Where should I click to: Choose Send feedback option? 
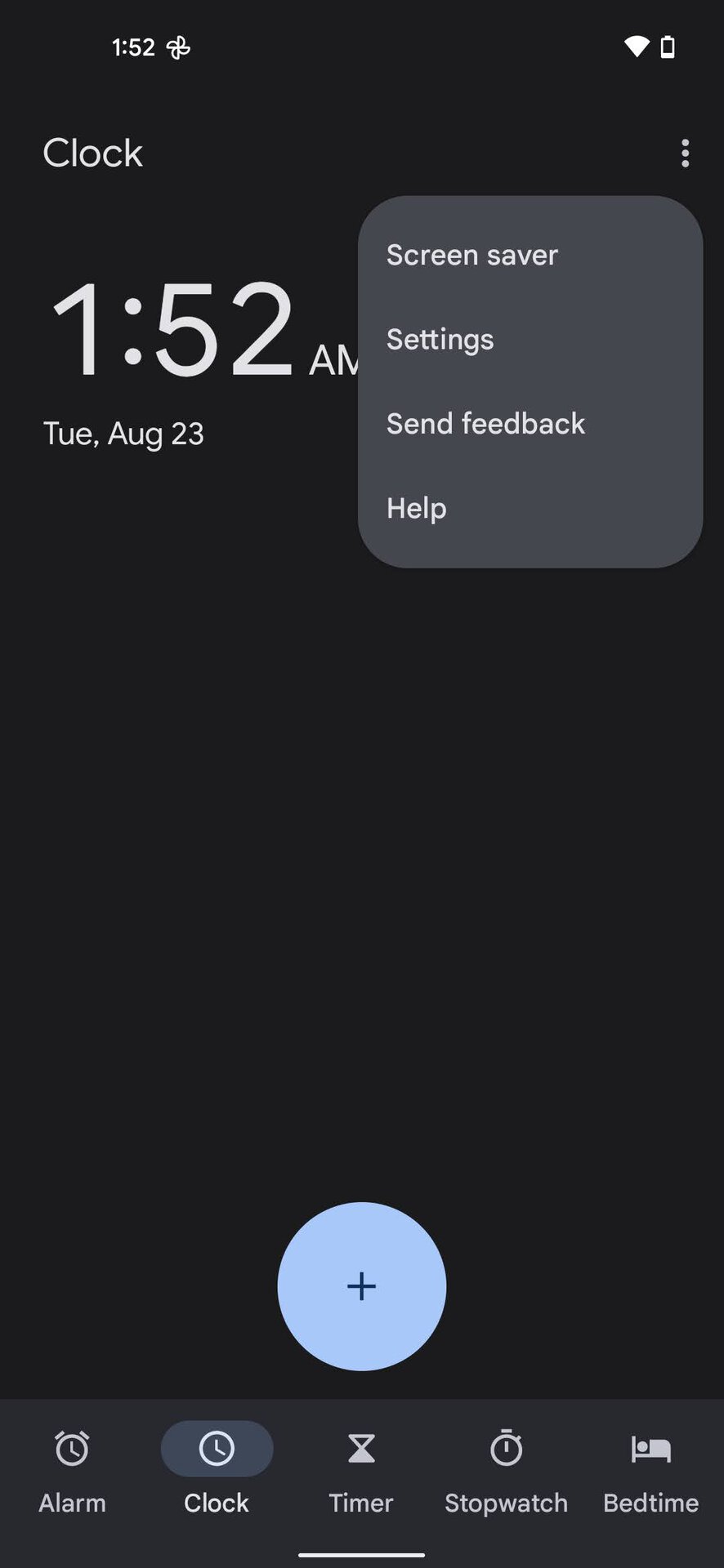click(x=485, y=424)
